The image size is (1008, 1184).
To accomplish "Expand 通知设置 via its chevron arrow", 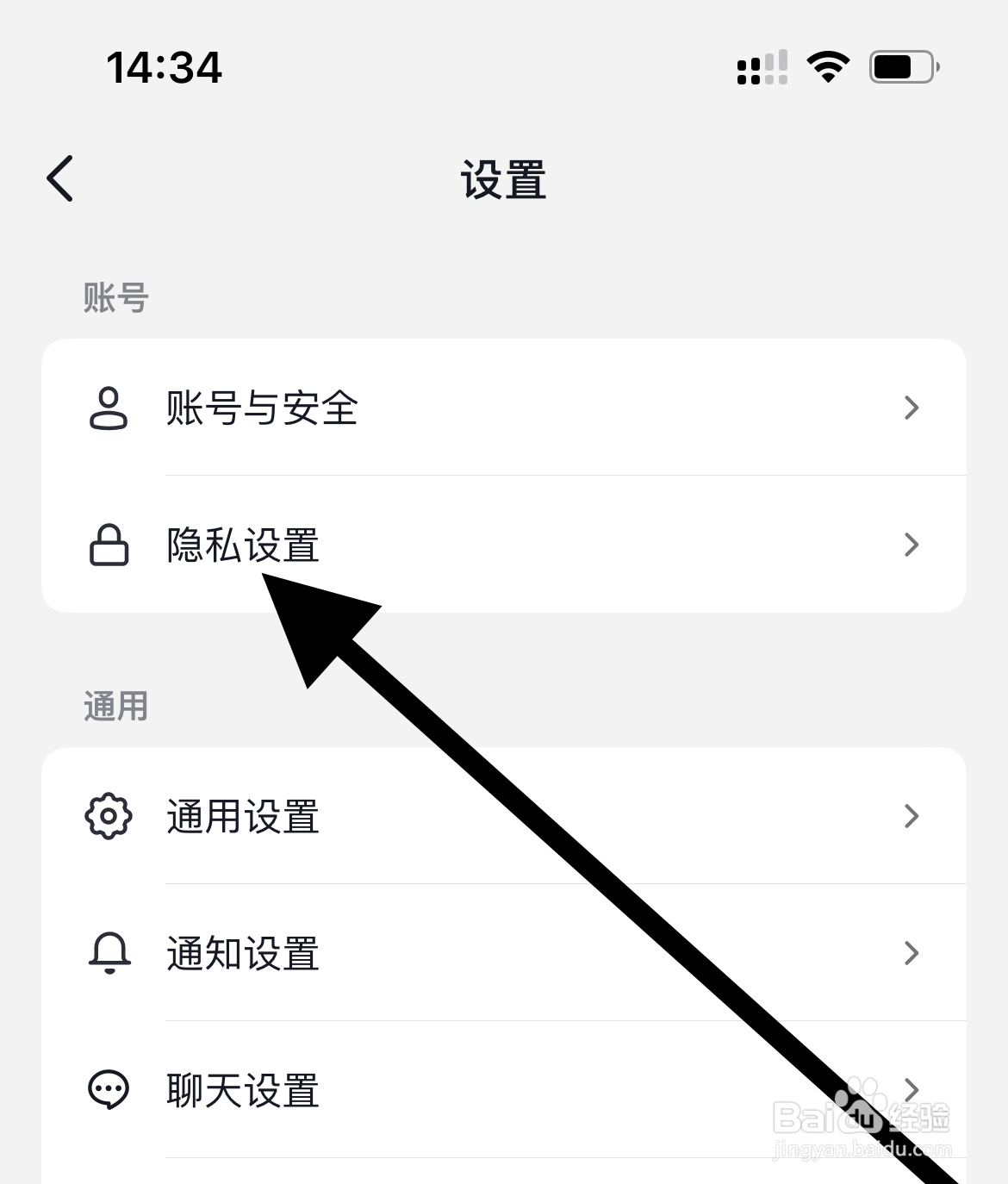I will click(912, 953).
